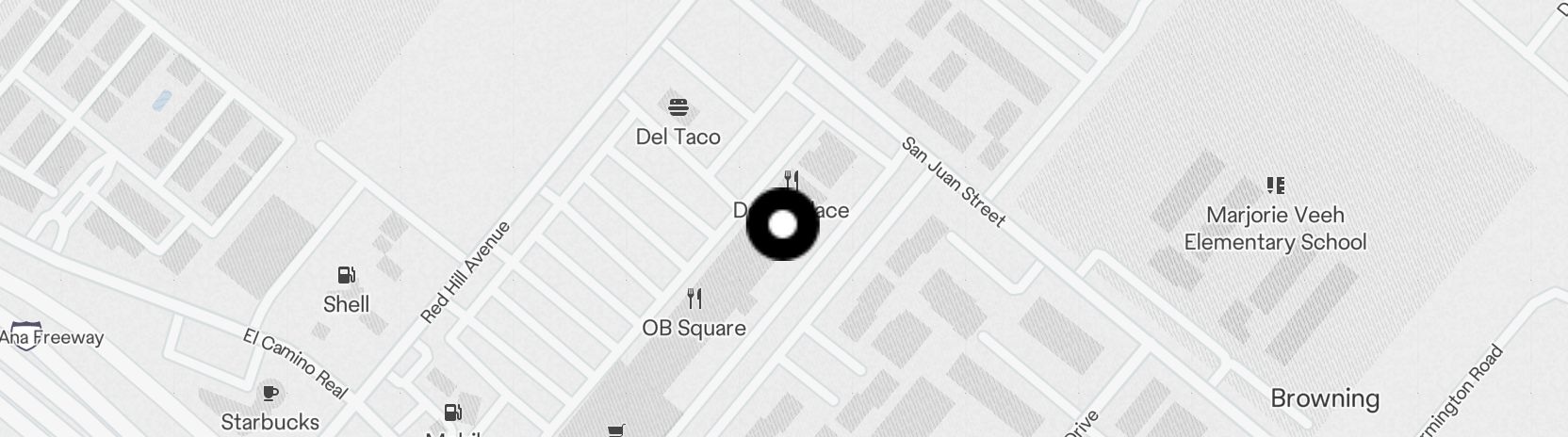This screenshot has width=1568, height=437.
Task: Select the Del Taco map marker
Action: [678, 106]
